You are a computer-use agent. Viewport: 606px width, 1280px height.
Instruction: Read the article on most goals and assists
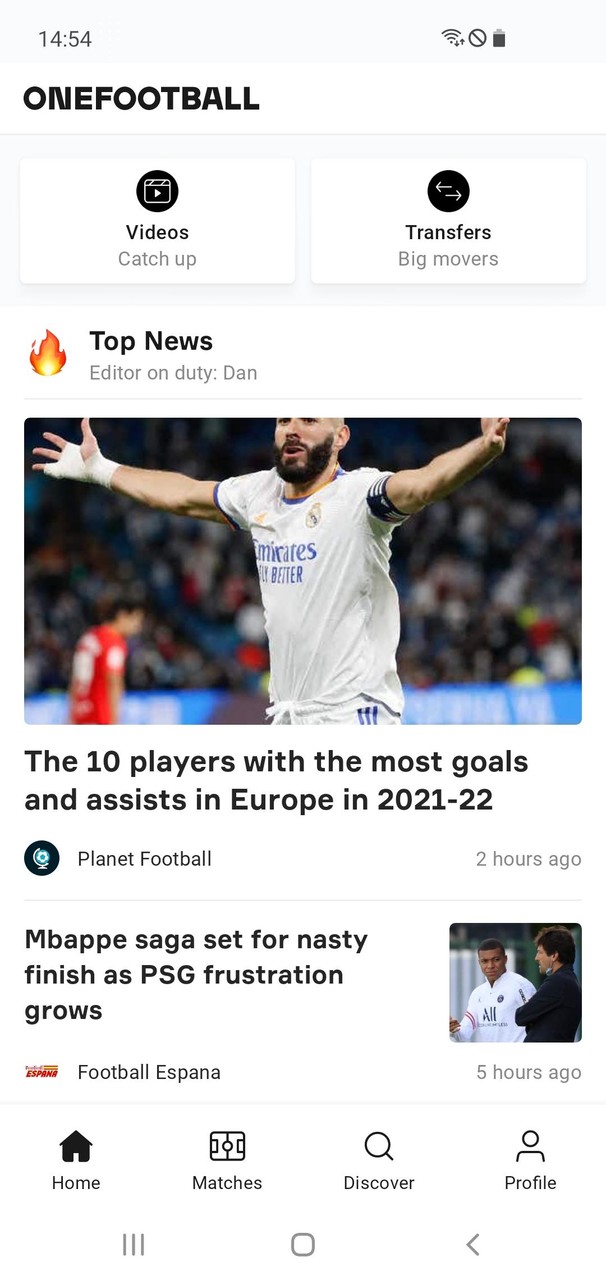[276, 780]
